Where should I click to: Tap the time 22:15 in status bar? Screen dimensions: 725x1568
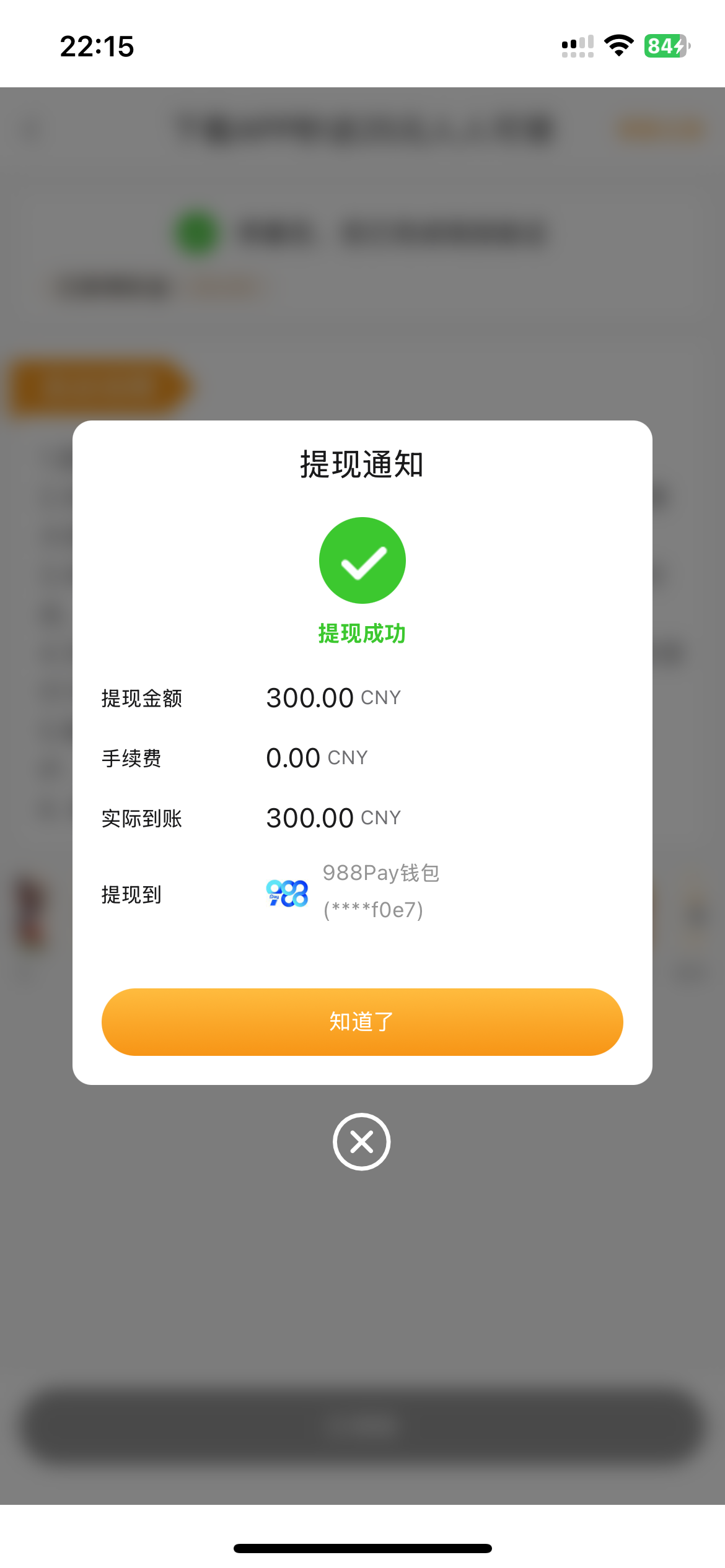[96, 46]
